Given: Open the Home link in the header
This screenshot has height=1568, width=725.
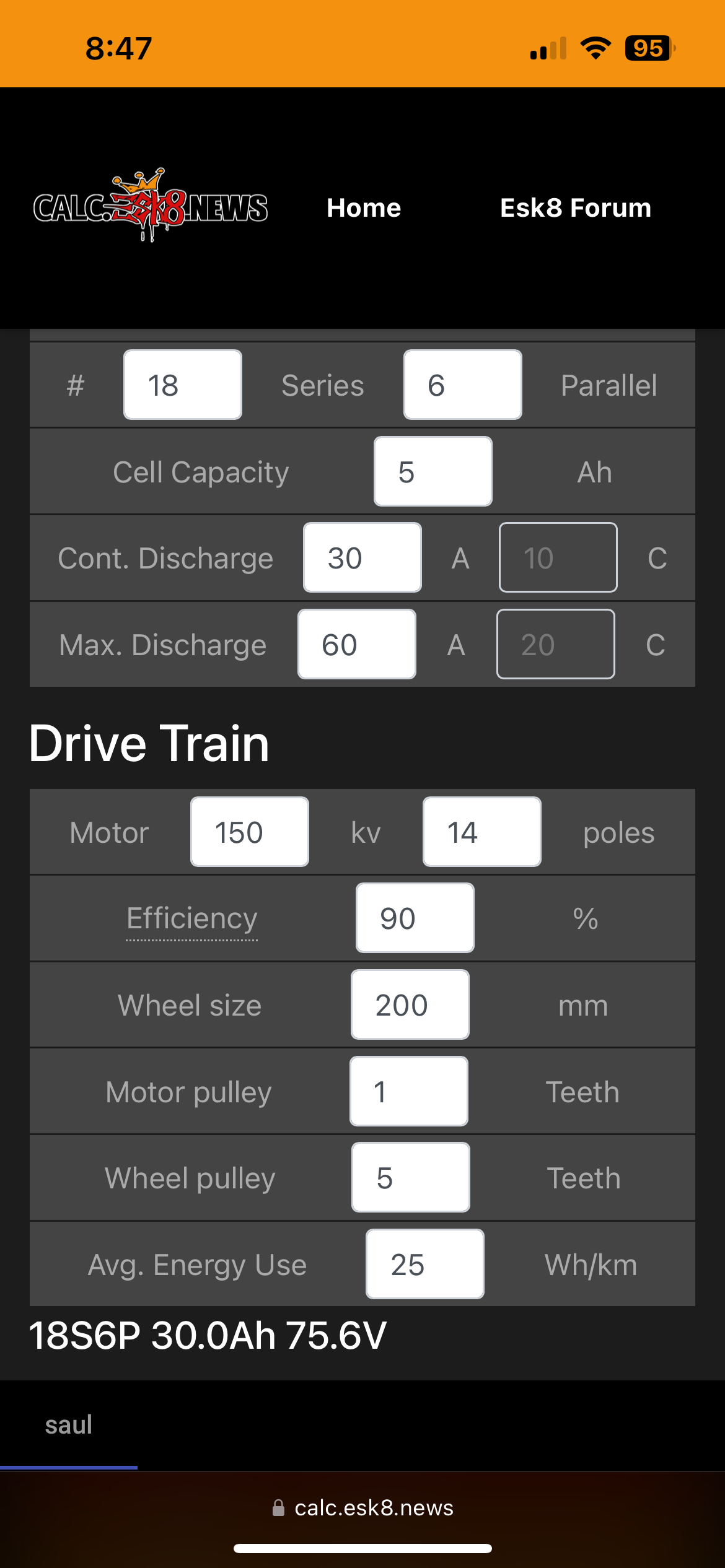Looking at the screenshot, I should 364,208.
